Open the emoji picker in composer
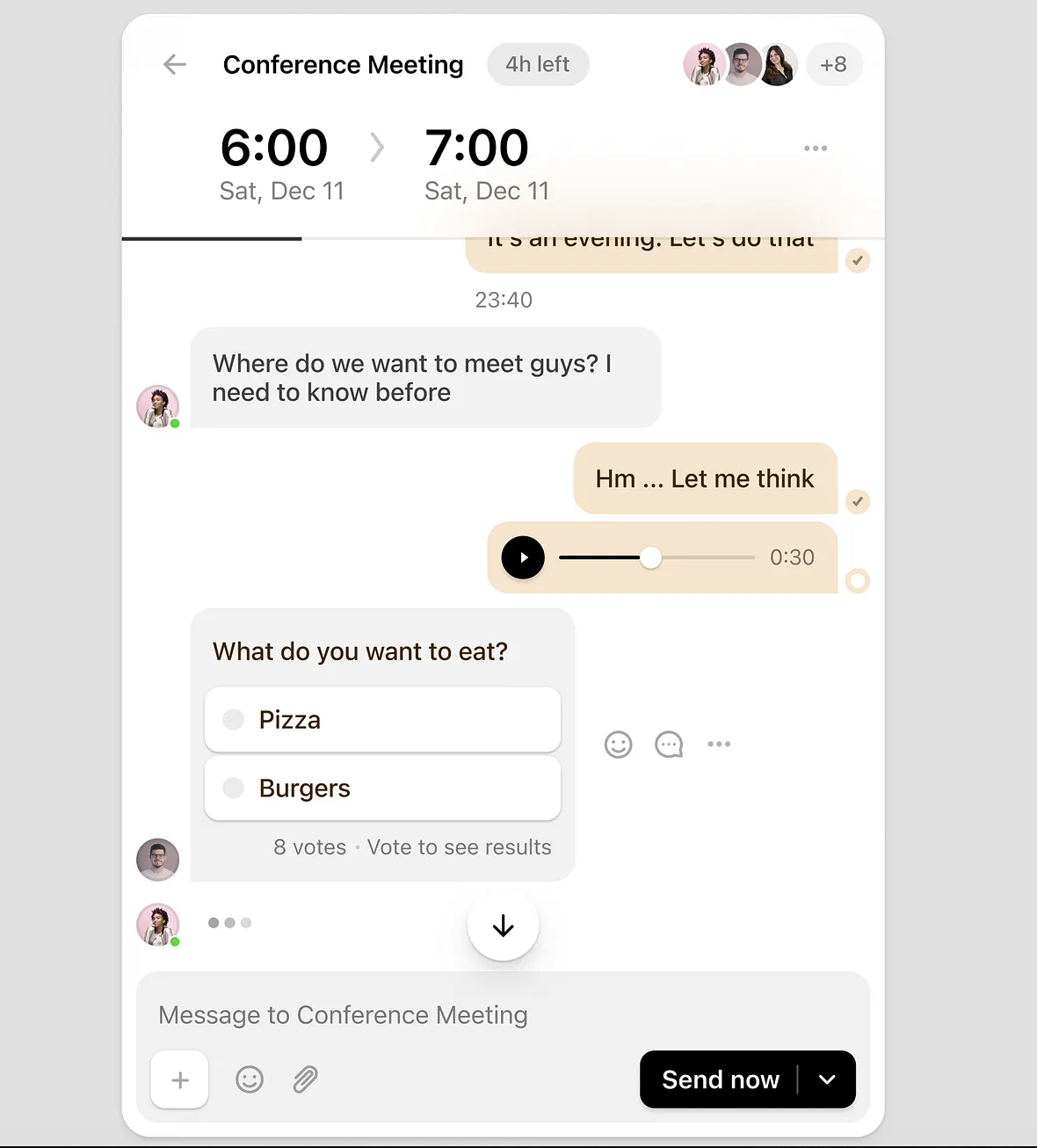The image size is (1037, 1148). pos(250,1079)
